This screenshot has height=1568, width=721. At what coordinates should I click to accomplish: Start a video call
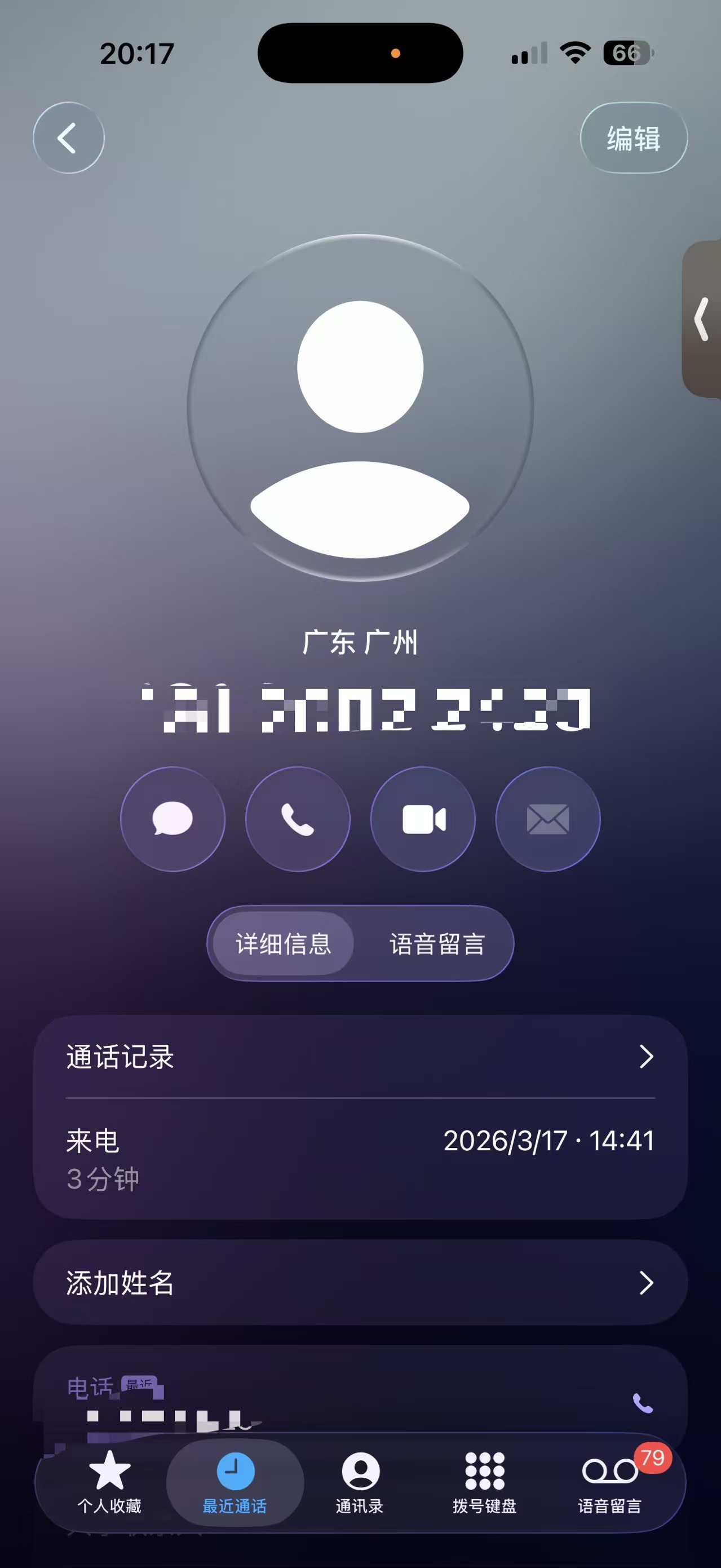point(423,819)
